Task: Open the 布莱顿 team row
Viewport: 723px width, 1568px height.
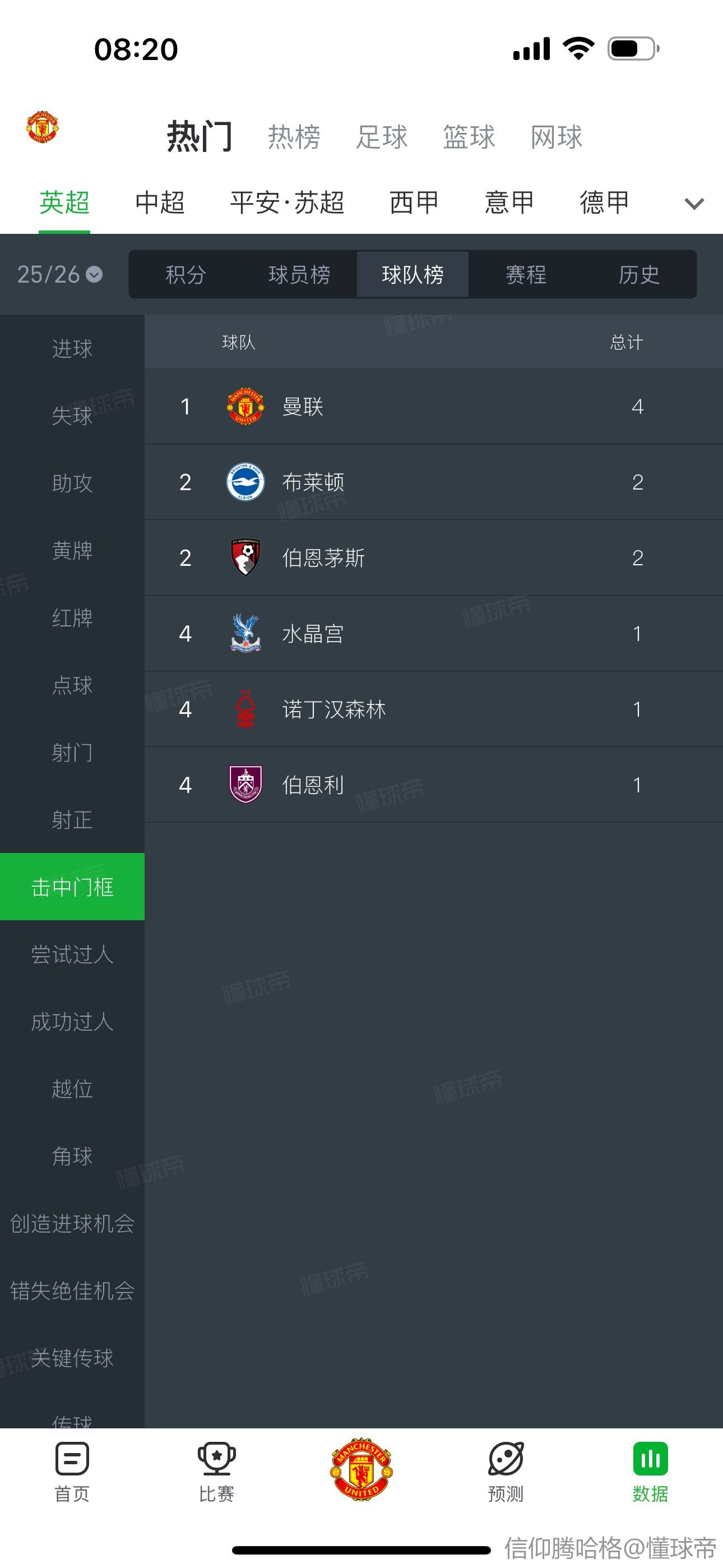Action: click(434, 482)
